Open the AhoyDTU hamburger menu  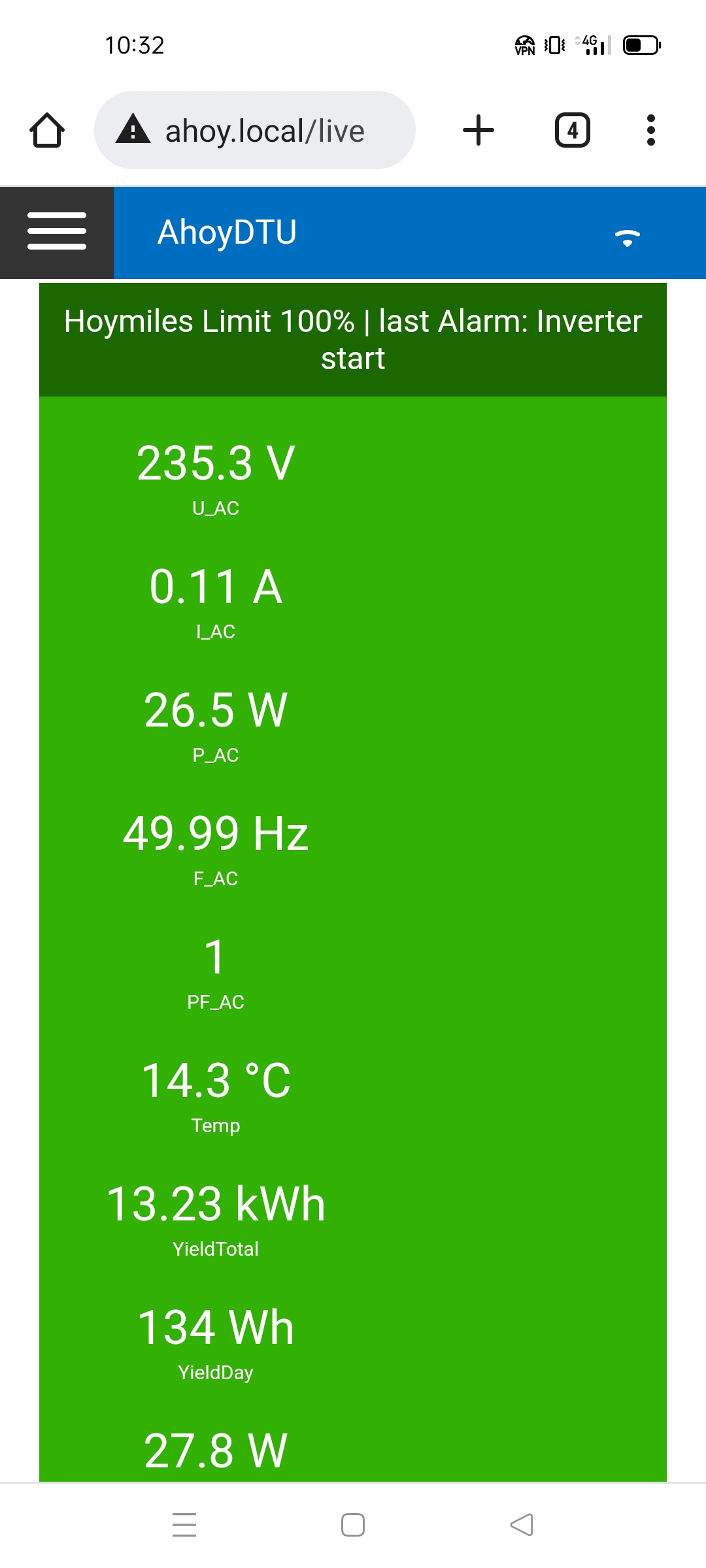[57, 232]
